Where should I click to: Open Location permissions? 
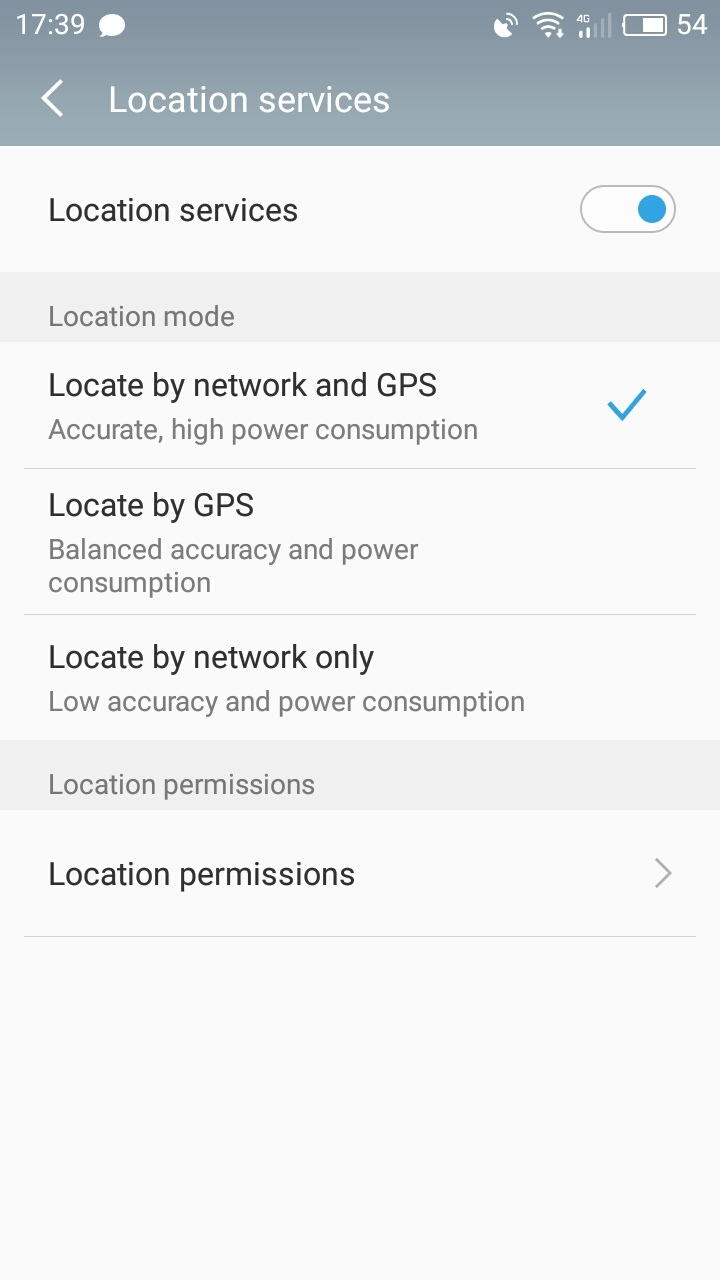360,874
